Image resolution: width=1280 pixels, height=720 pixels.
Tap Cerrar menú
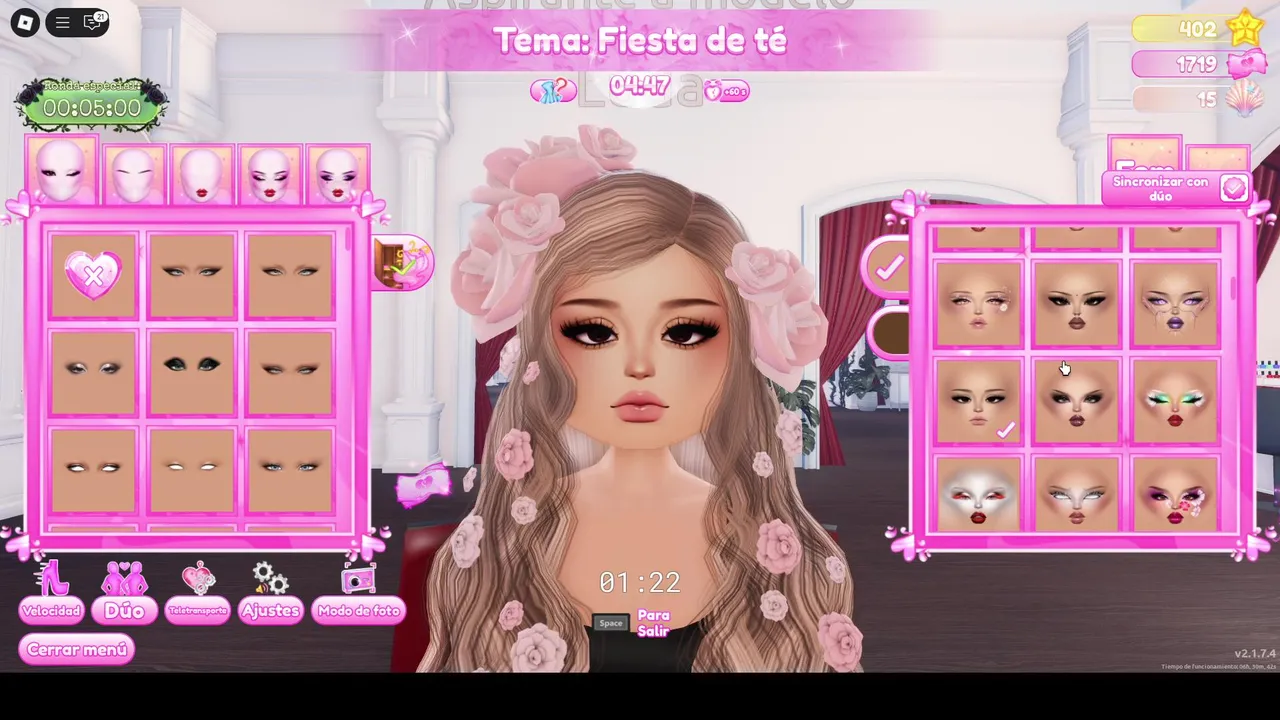(77, 650)
